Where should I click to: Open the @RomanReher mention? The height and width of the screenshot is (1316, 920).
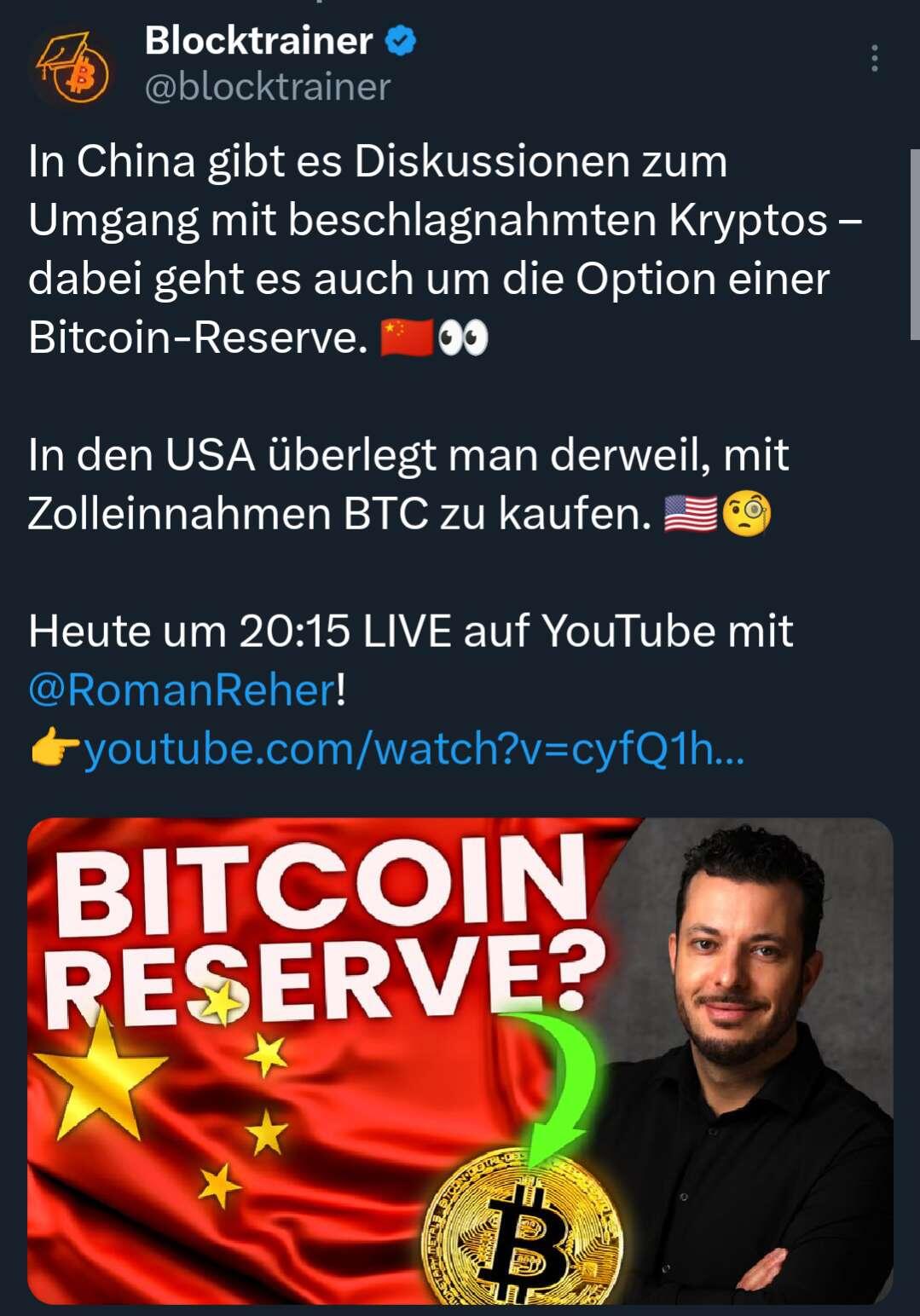click(182, 690)
